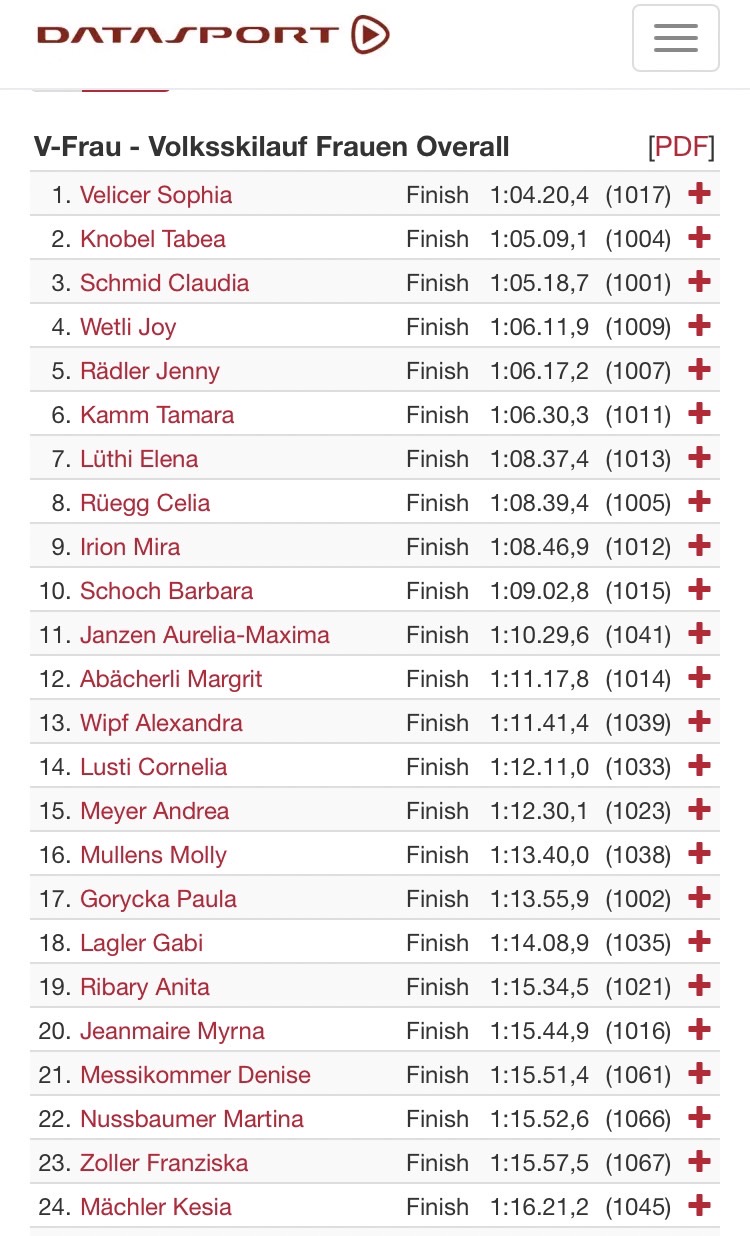
Task: Expand the row for Kamm Tamara
Action: click(x=699, y=414)
